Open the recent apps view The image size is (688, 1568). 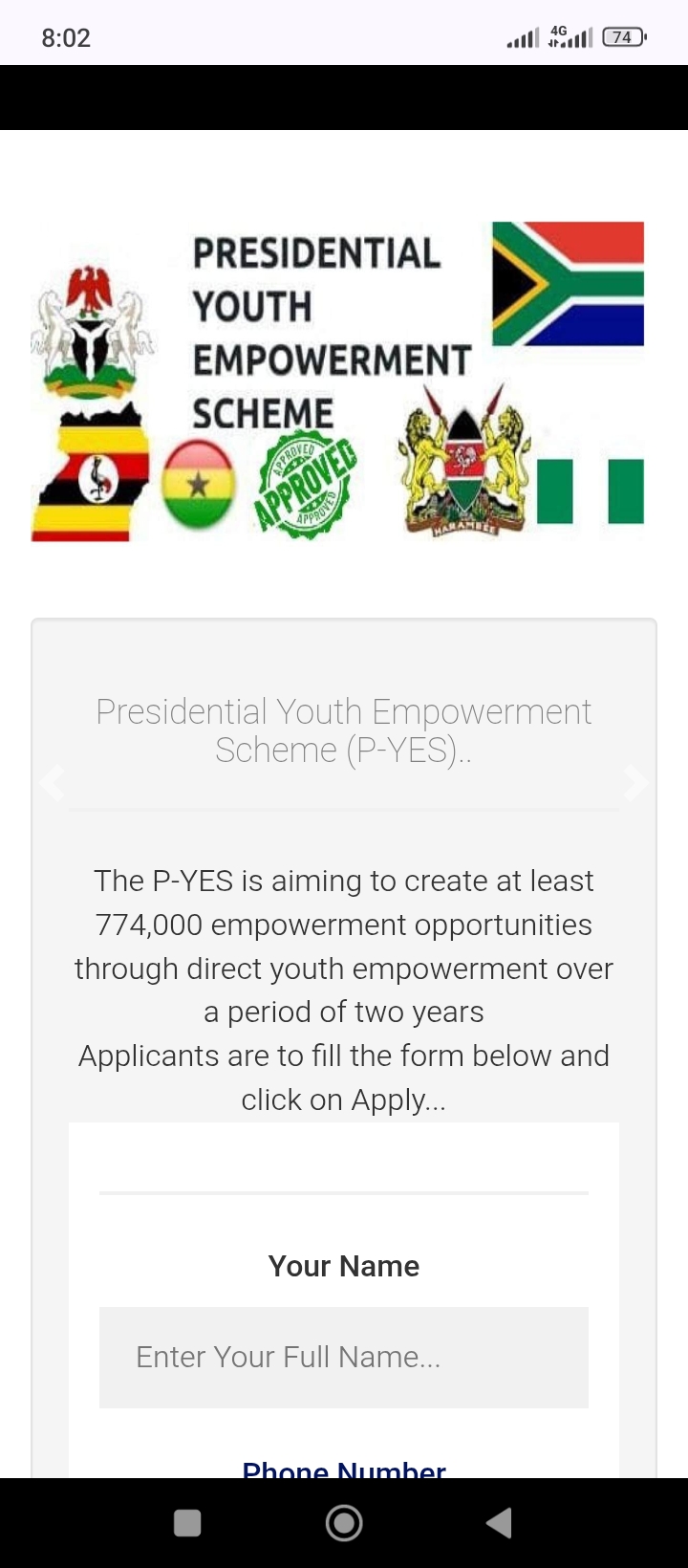point(187,1523)
